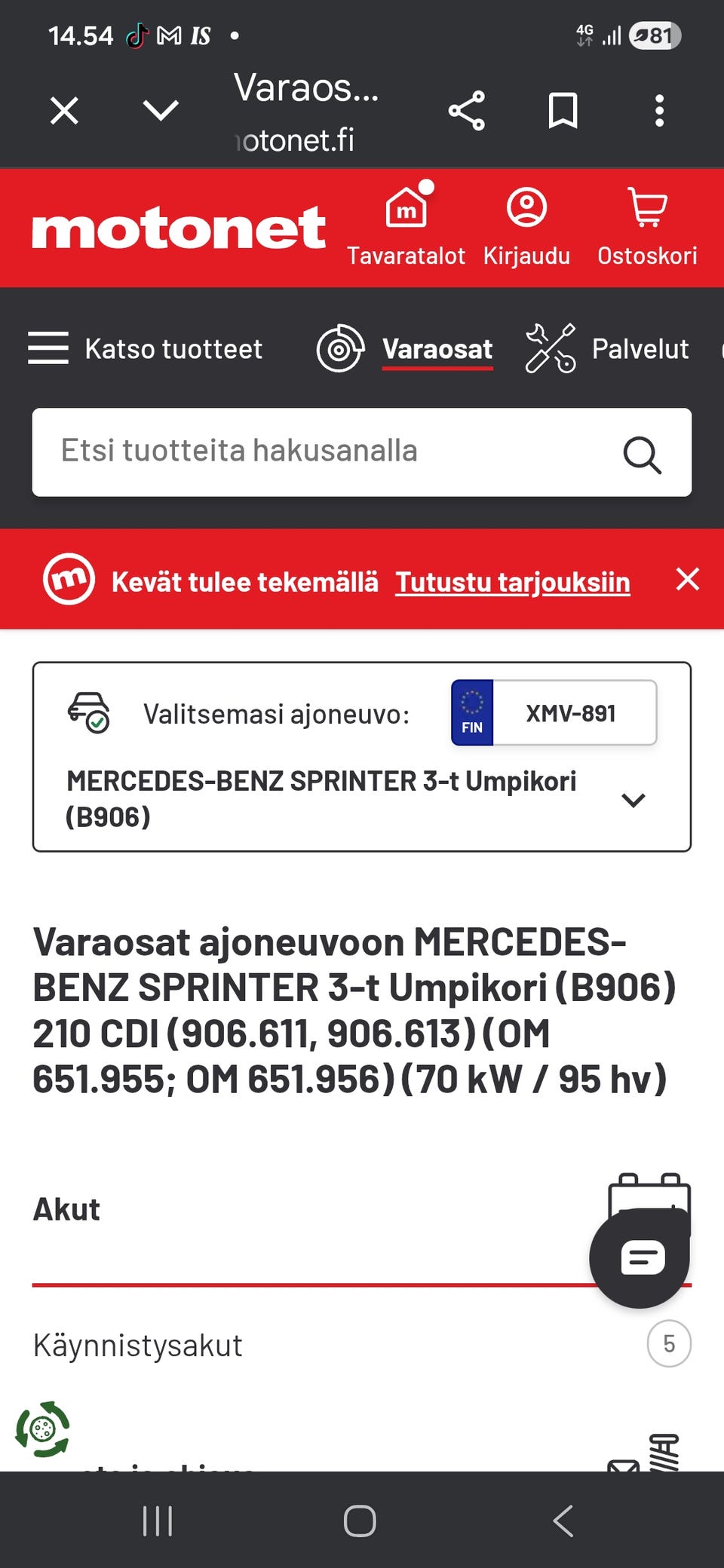The height and width of the screenshot is (1568, 724).
Task: Close the in-app browser tab
Action: [x=64, y=112]
